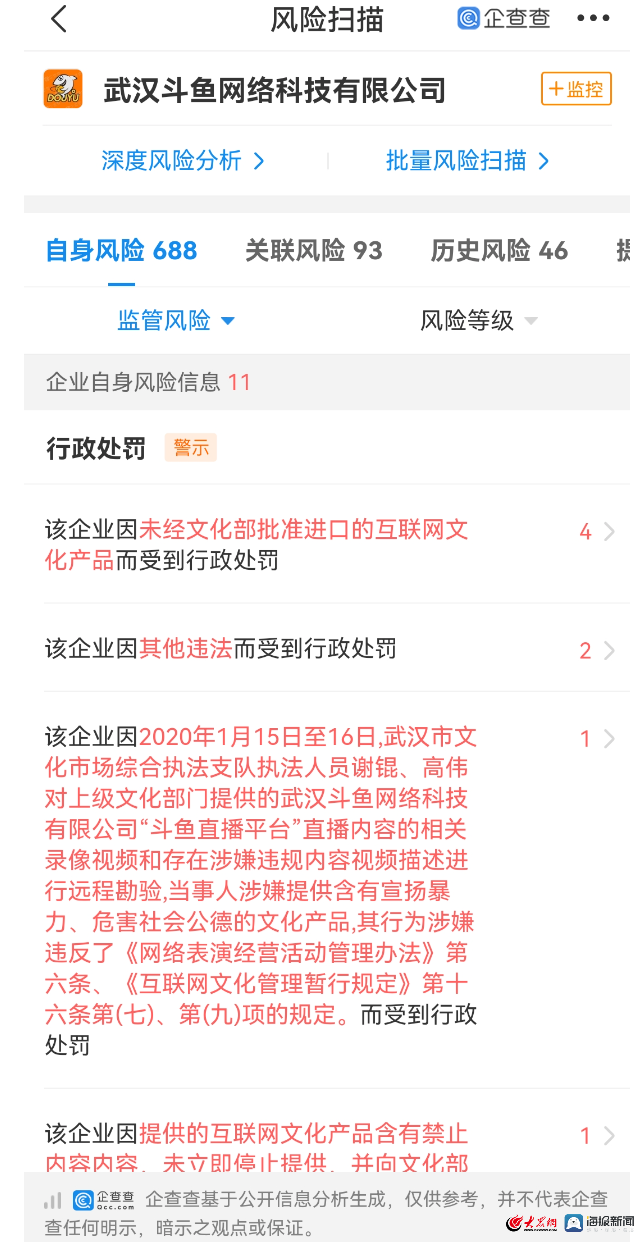Open 深度风险分析
Viewport: 644px width, 1242px height.
coord(182,161)
